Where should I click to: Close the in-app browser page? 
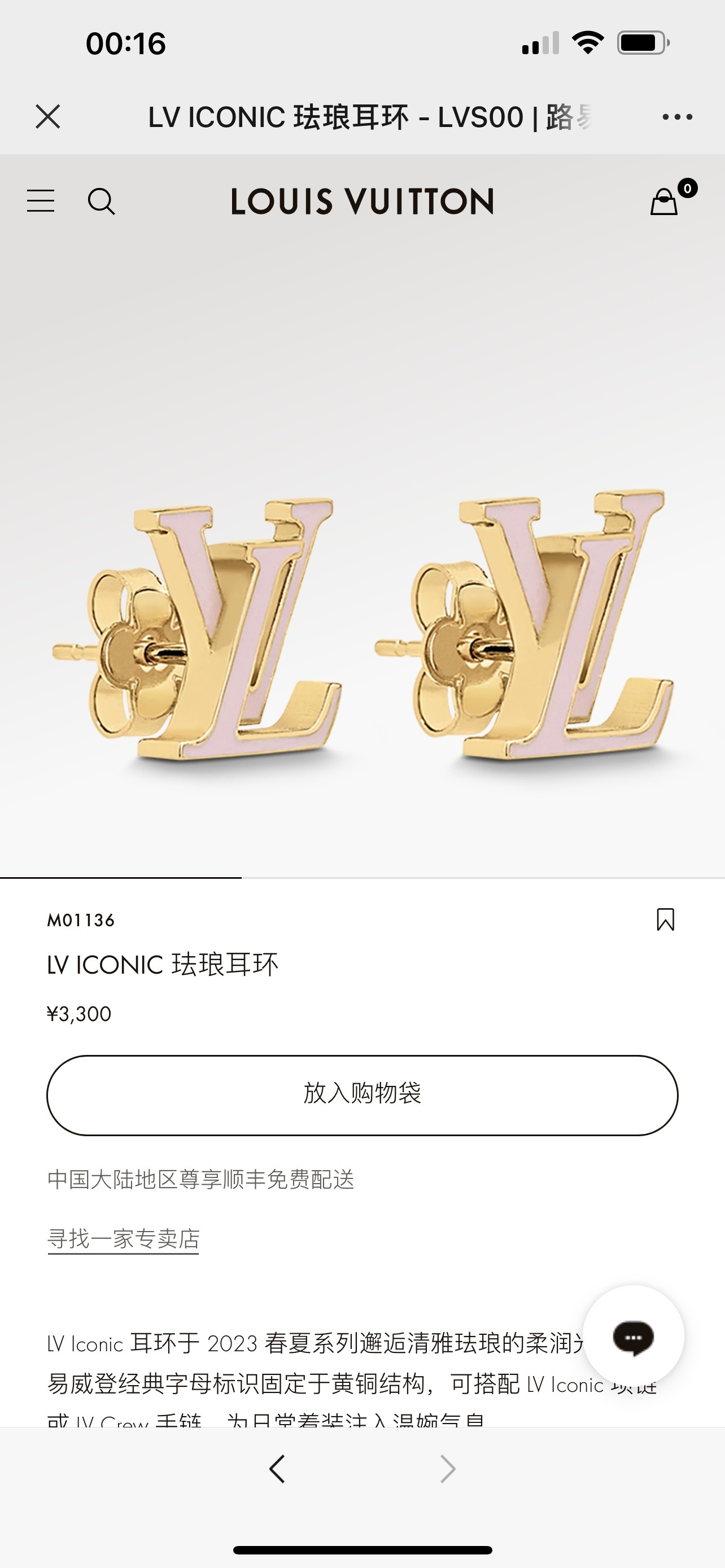click(48, 116)
